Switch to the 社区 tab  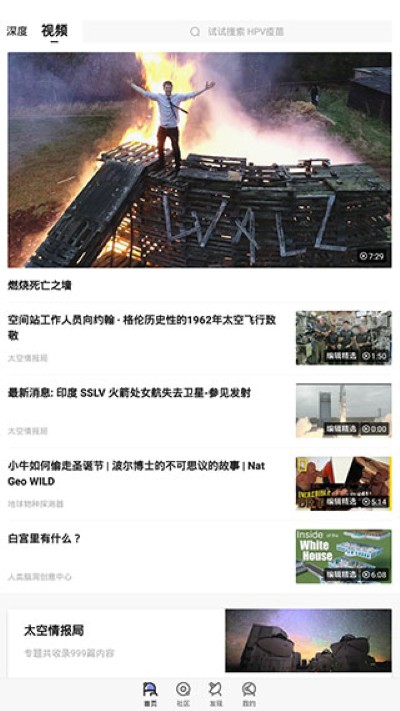(183, 695)
